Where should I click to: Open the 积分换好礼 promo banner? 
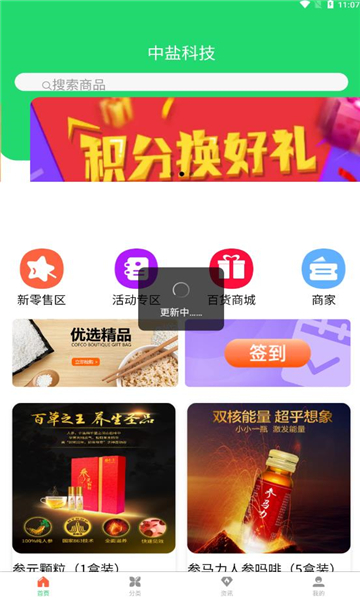click(x=195, y=139)
